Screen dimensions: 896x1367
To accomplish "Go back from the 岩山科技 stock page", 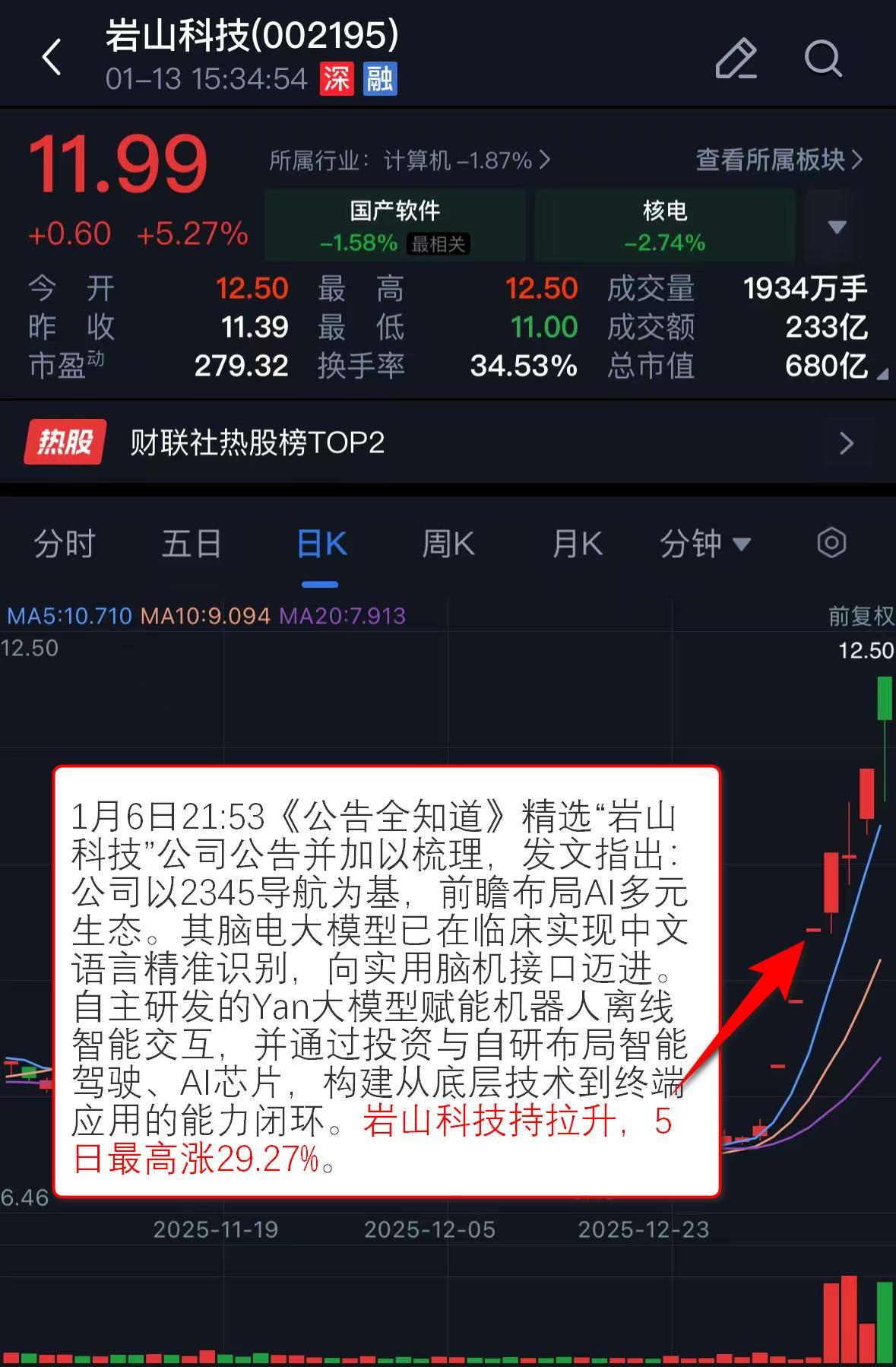I will pyautogui.click(x=52, y=58).
